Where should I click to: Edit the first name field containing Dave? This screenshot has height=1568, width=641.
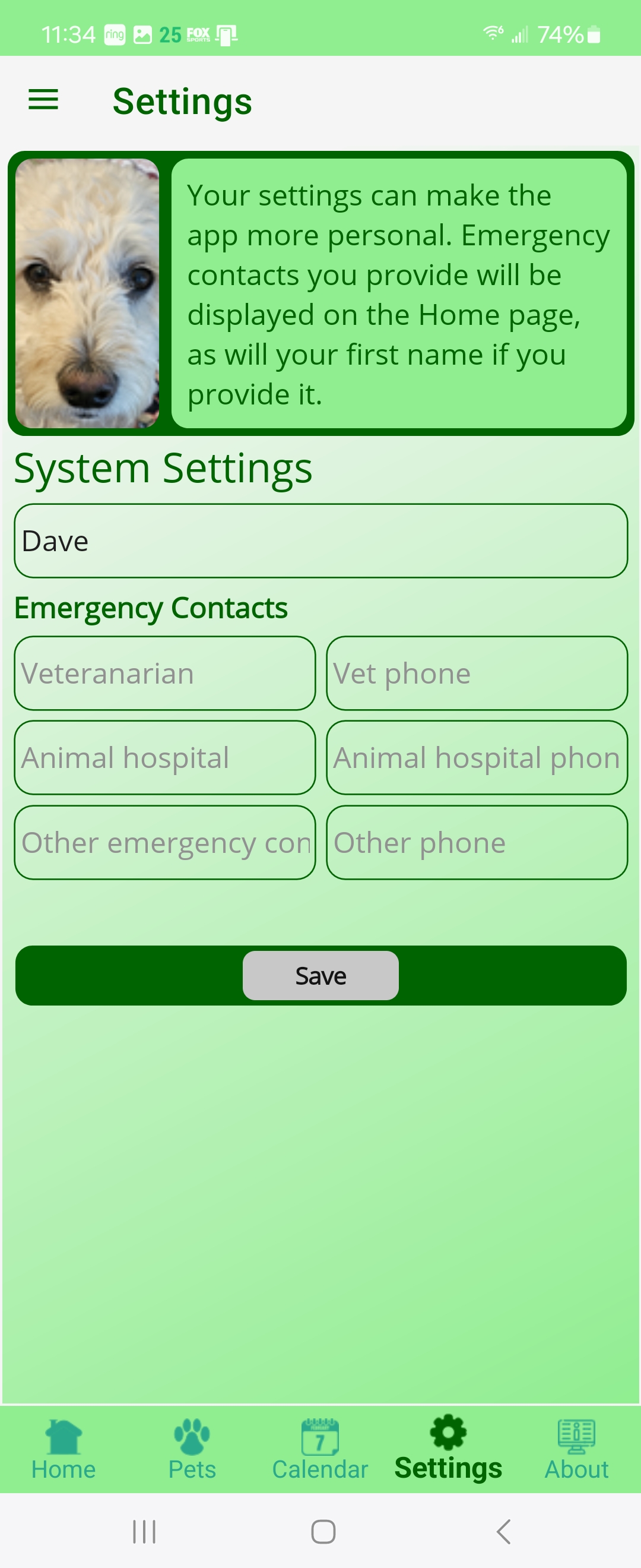(x=320, y=540)
